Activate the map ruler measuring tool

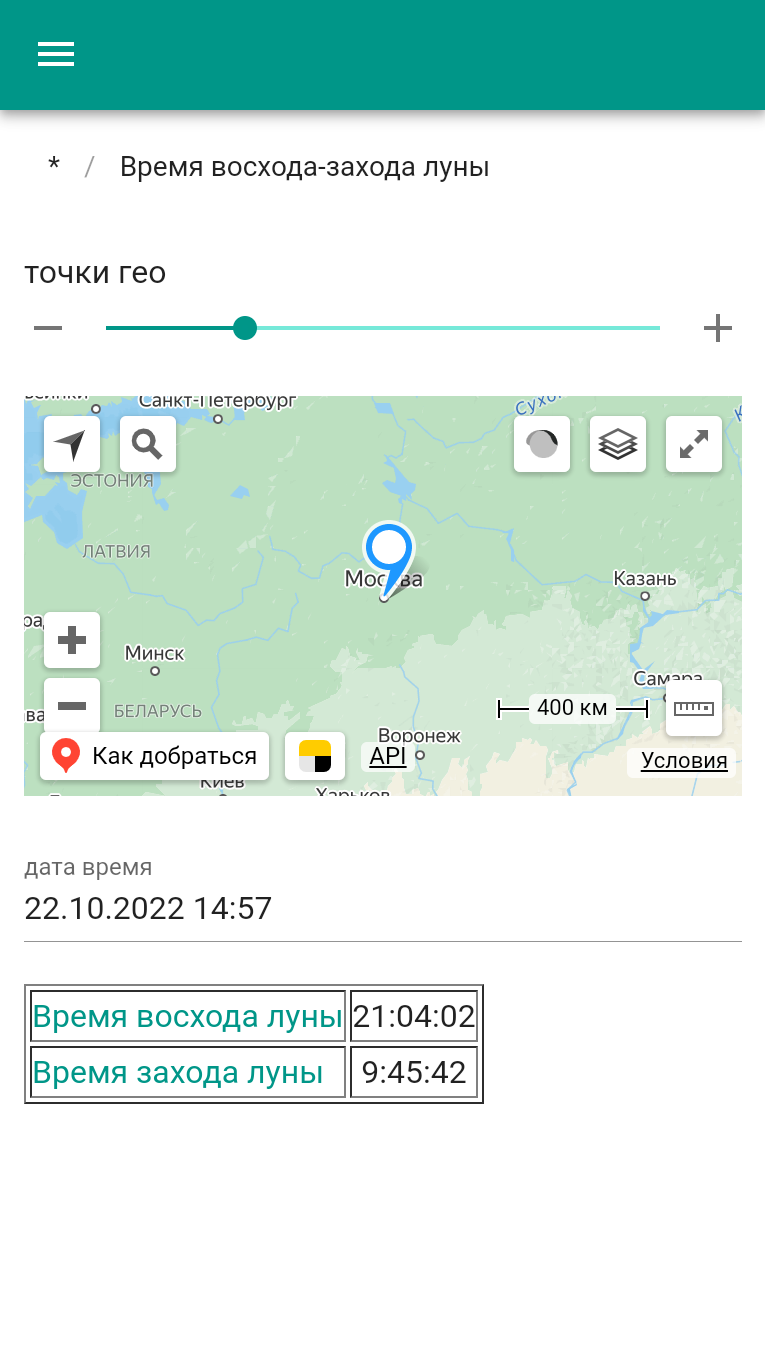[694, 708]
